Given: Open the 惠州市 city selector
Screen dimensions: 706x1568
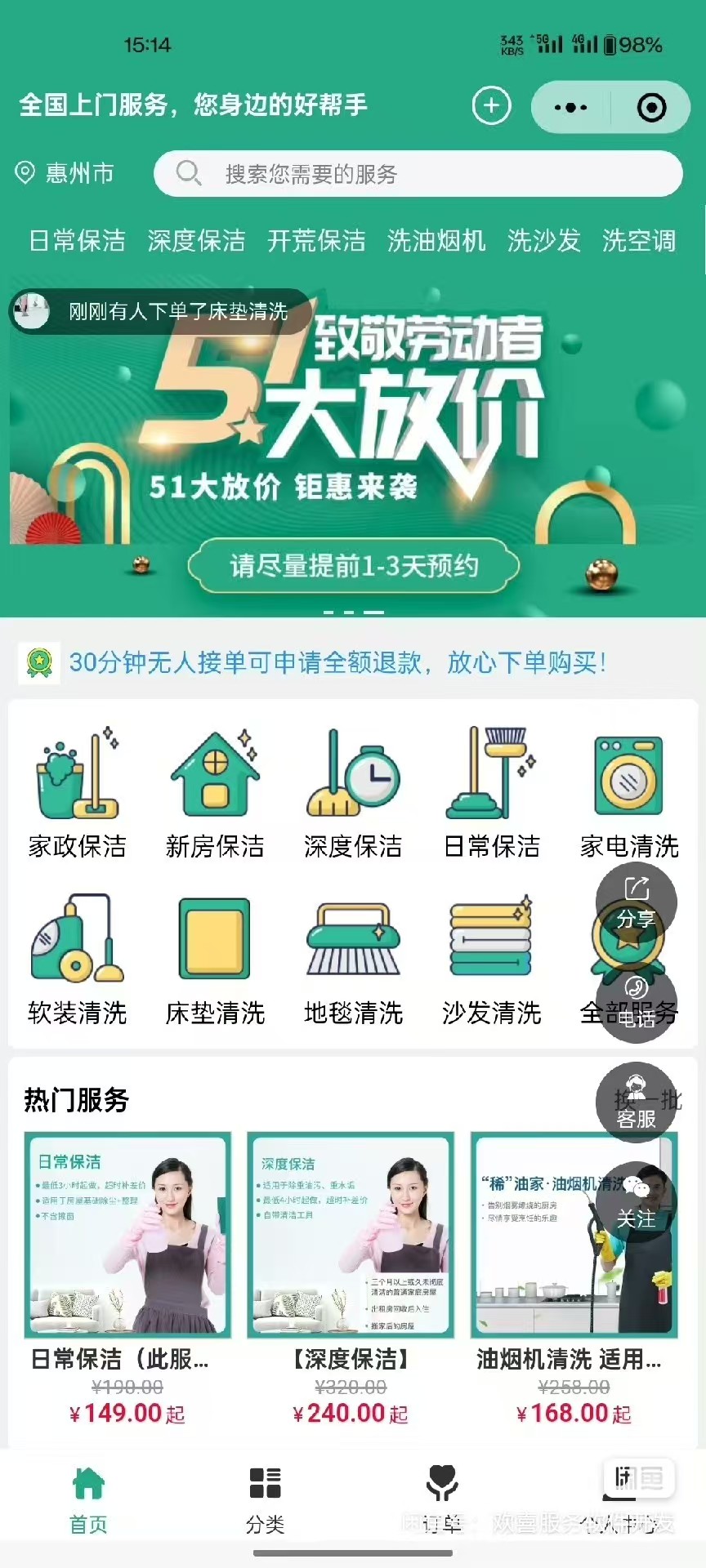Looking at the screenshot, I should (x=69, y=173).
